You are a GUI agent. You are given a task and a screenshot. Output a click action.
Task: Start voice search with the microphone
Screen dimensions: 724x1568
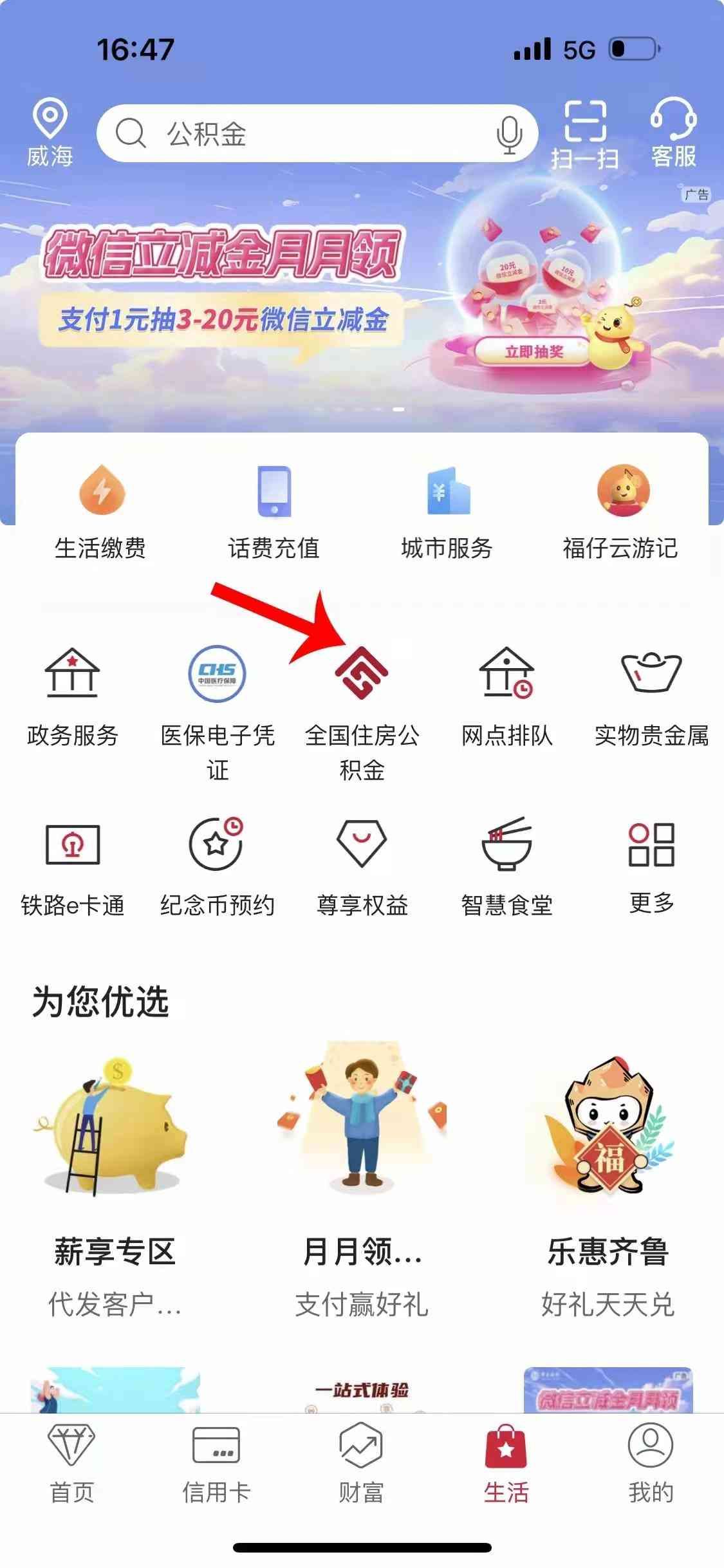508,134
